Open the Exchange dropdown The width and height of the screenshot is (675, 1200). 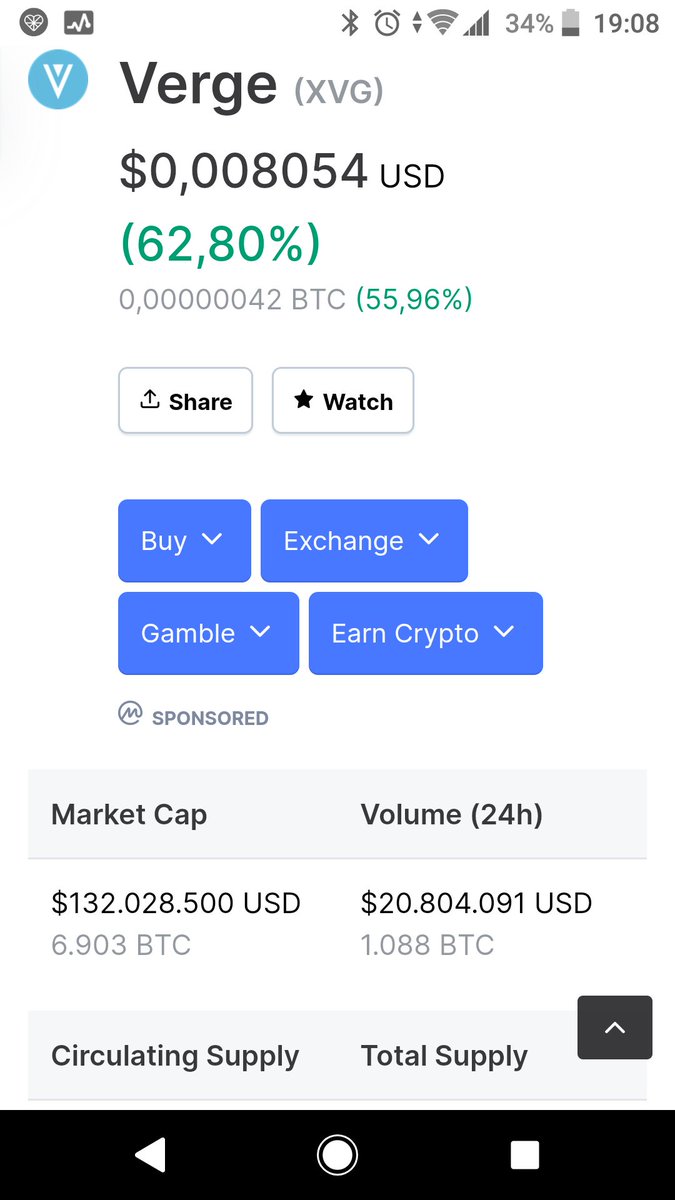(x=364, y=541)
